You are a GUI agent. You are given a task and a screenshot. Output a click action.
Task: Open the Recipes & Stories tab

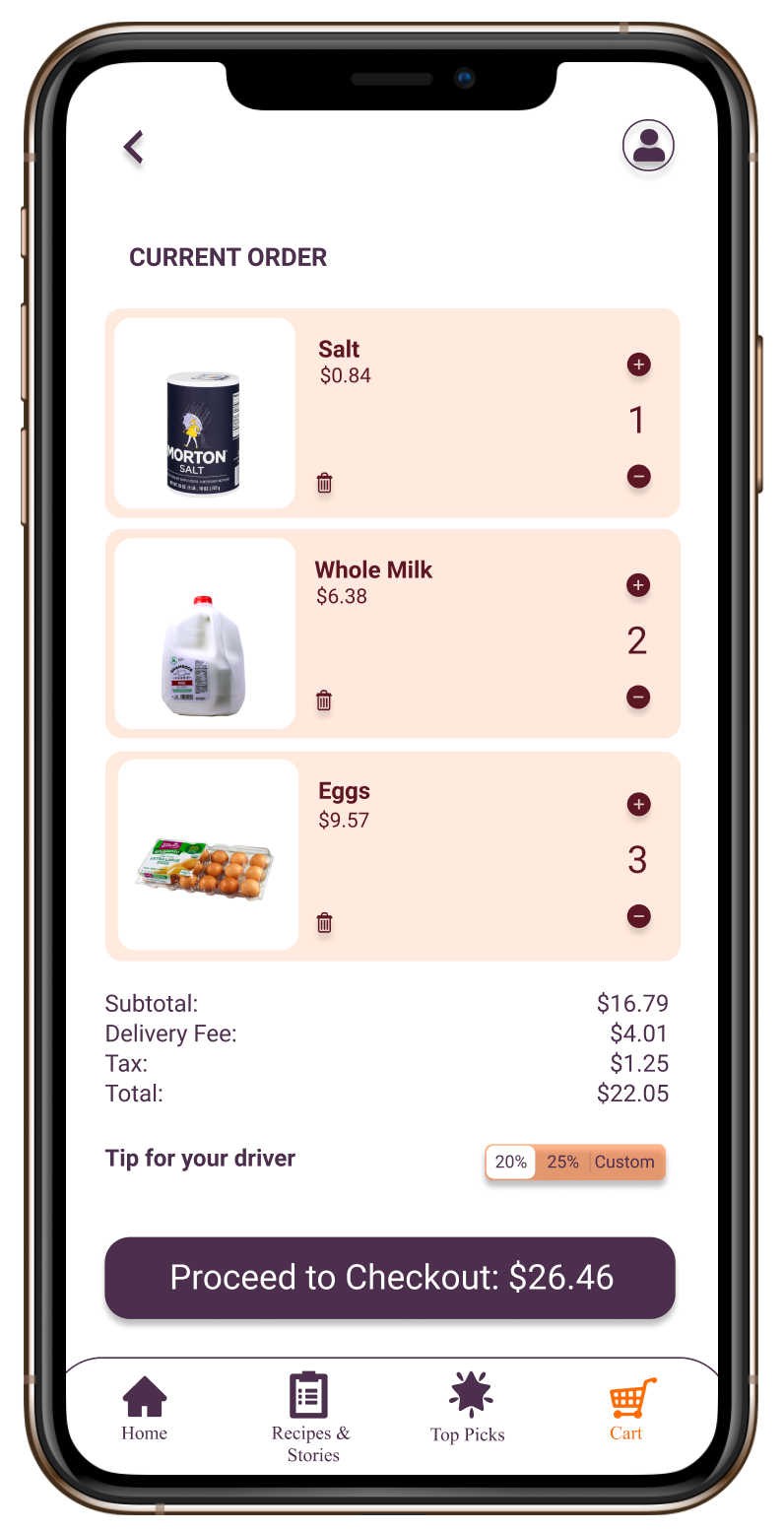point(311,1418)
